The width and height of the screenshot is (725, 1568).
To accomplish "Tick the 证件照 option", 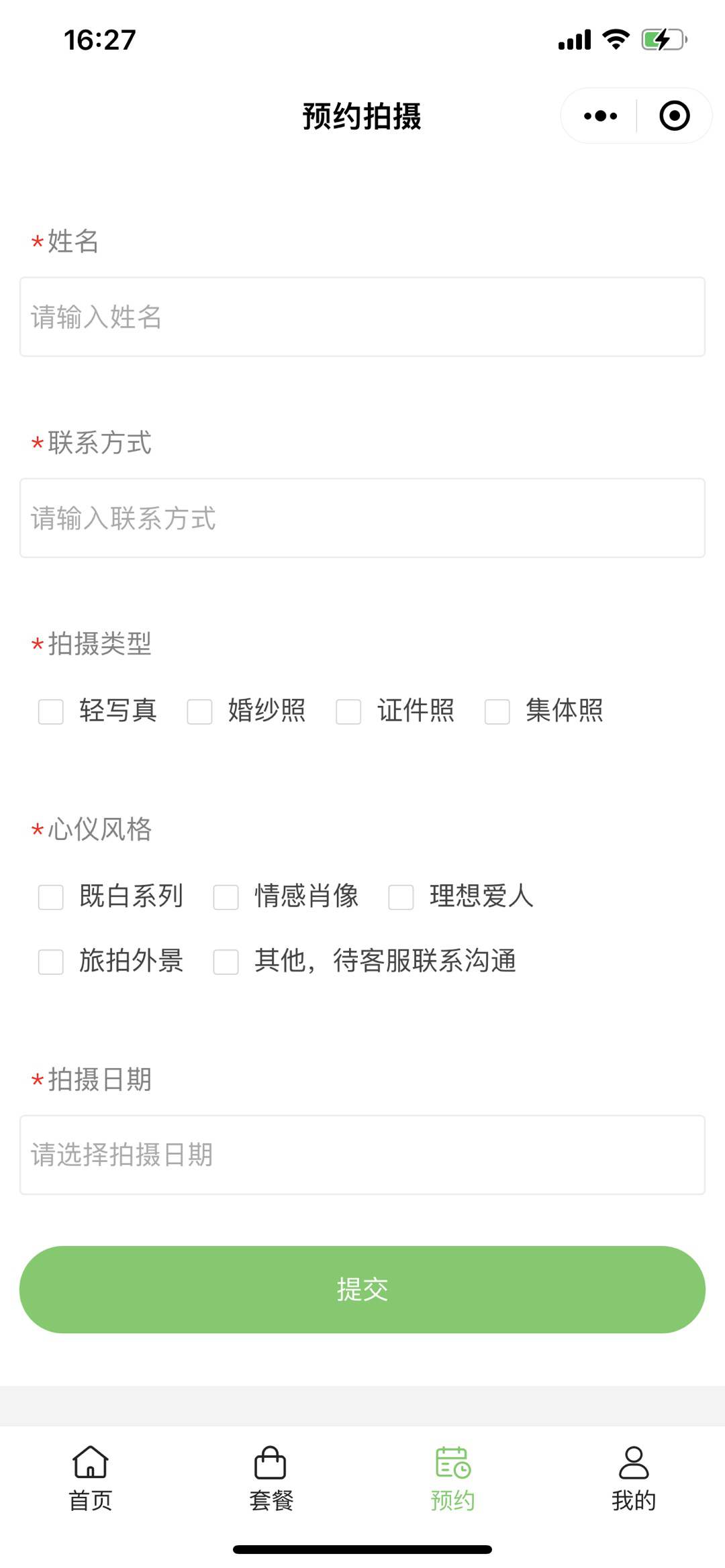I will 349,711.
